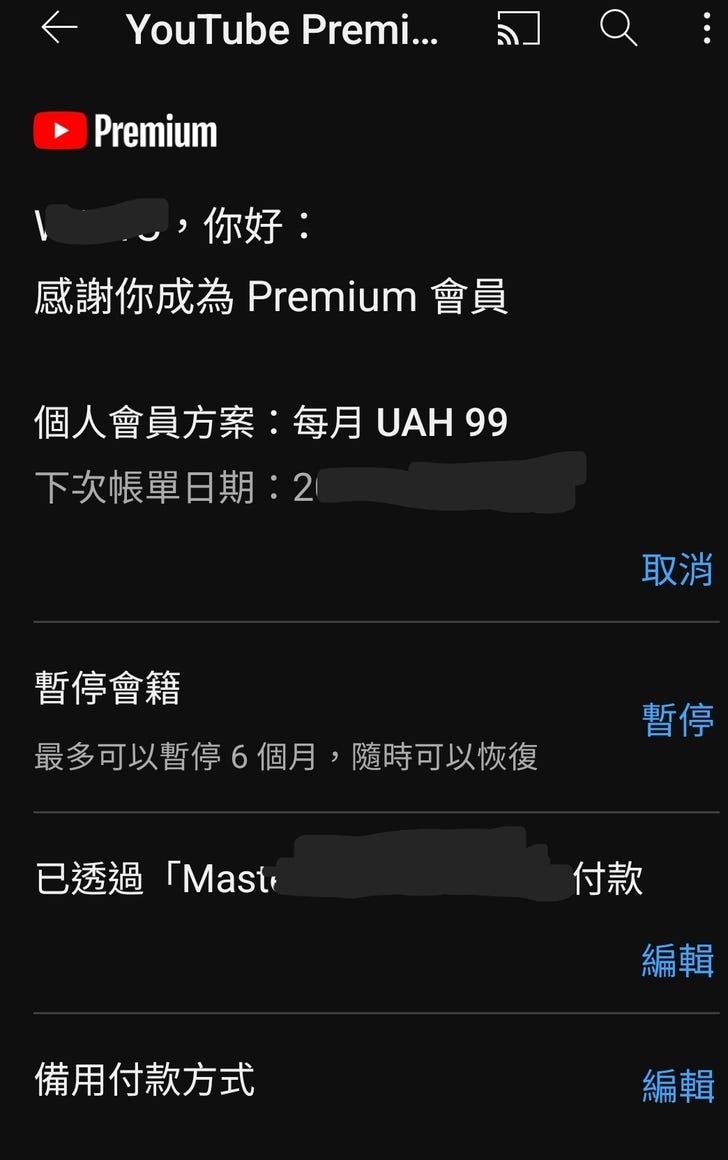The width and height of the screenshot is (728, 1160).
Task: Tap 暫停 to pause the membership
Action: pos(677,719)
